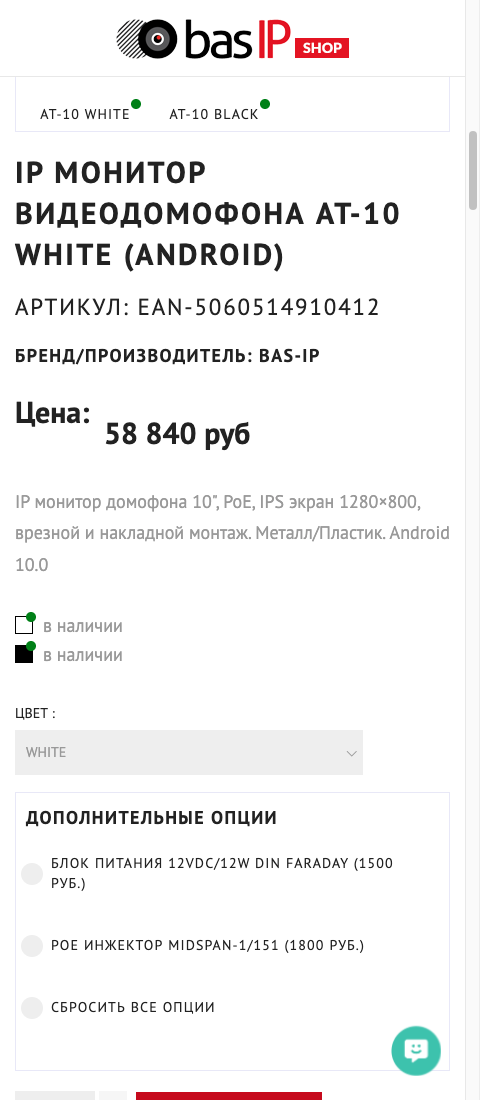Select the AT-10 BLACK variant
Screen dimensions: 480x1100
[214, 114]
